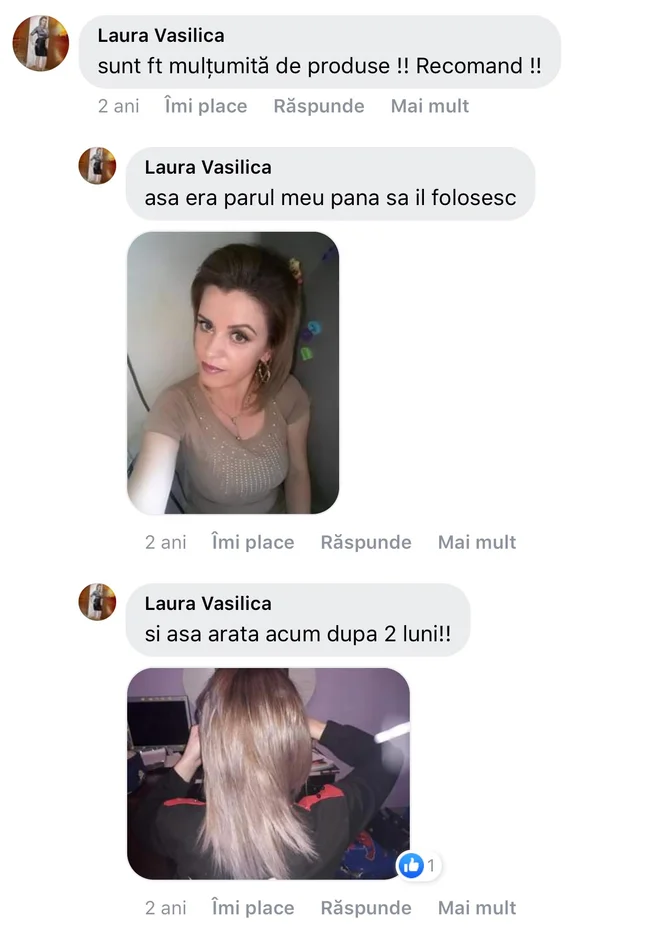Open Laura Vasilica's profile from the top comment name

coord(161,35)
